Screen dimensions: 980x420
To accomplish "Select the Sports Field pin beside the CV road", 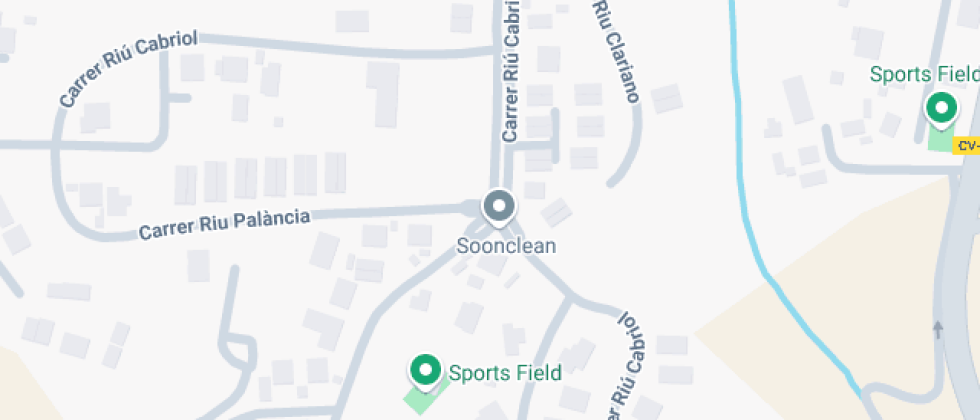I will pos(940,108).
